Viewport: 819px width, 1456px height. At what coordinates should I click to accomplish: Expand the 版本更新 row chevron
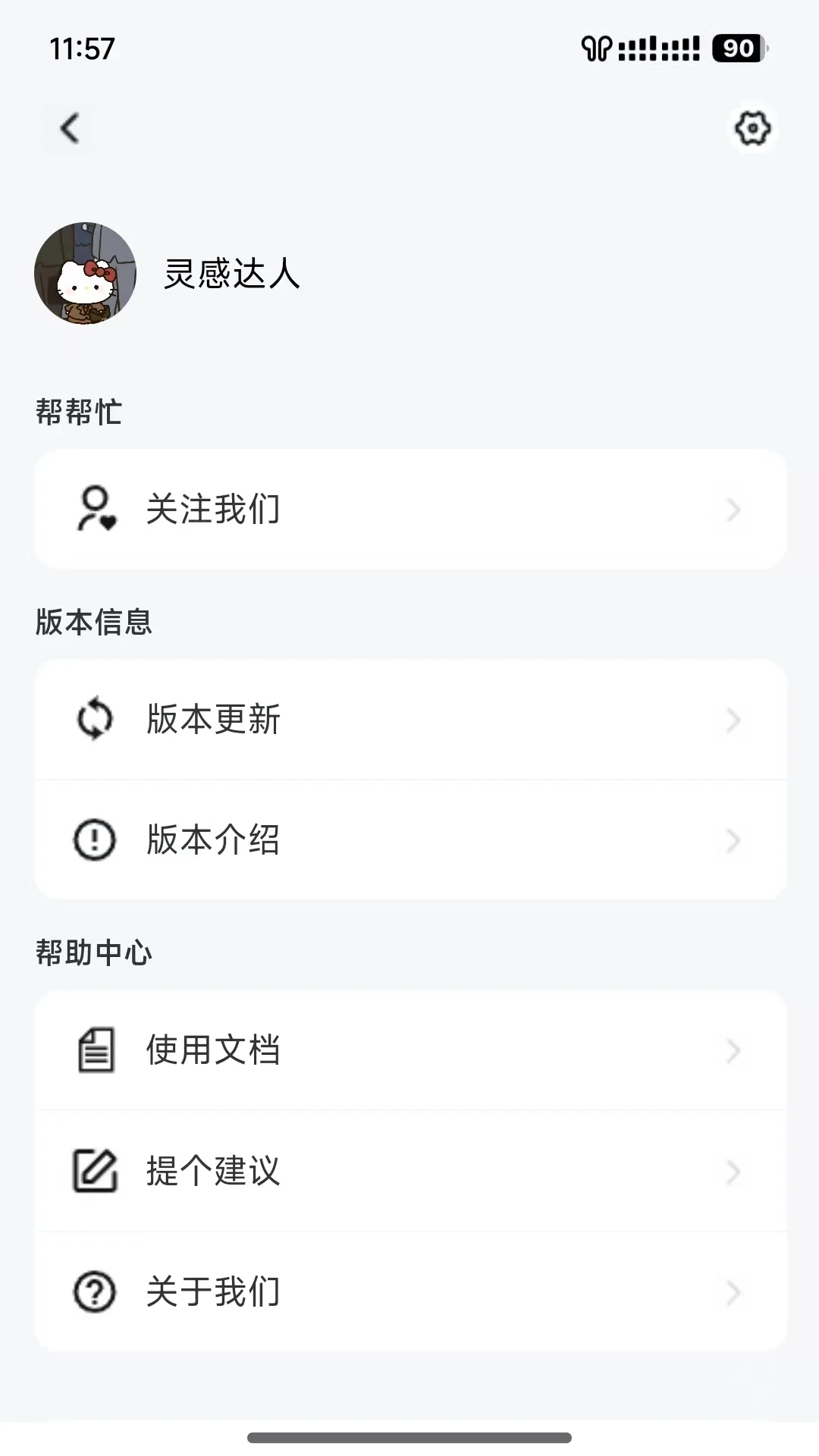(732, 720)
